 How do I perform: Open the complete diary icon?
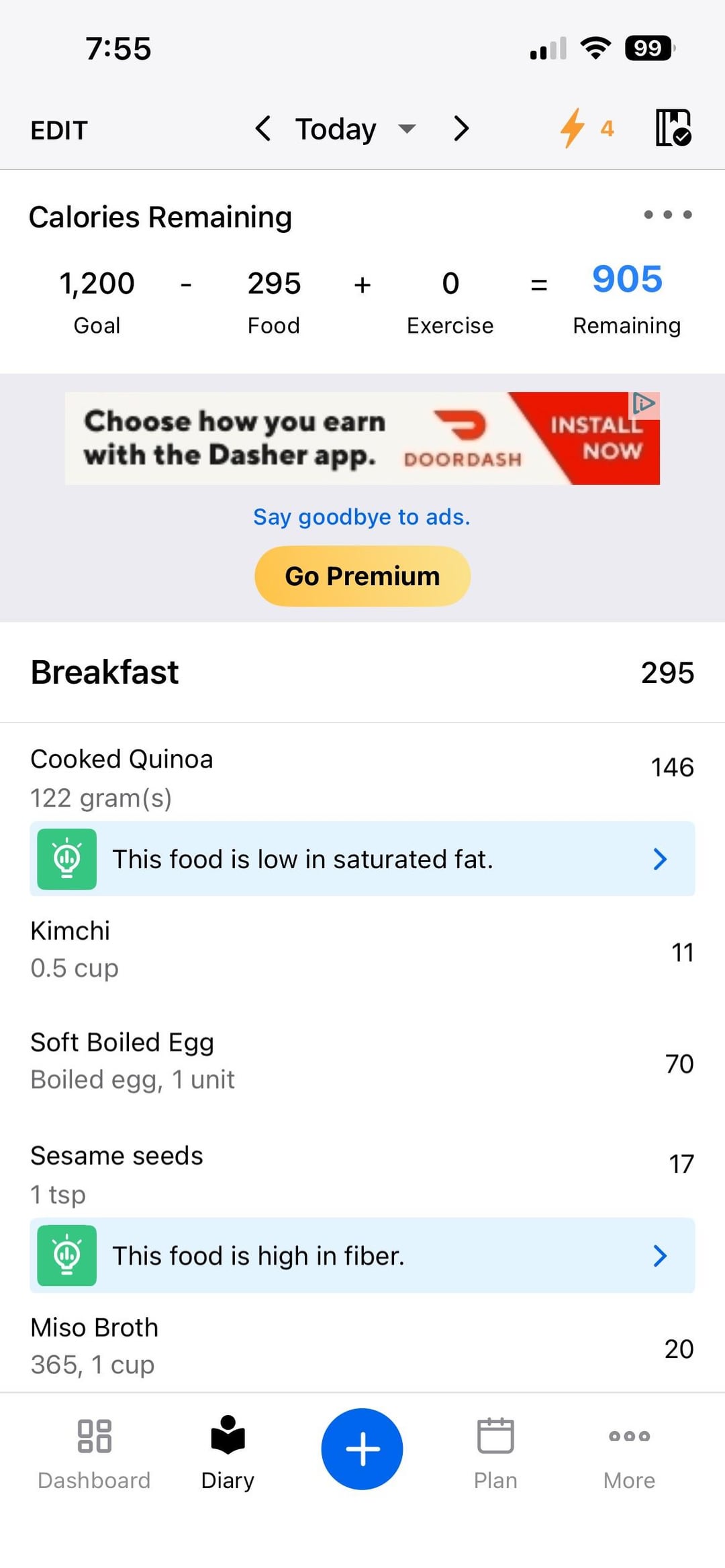673,127
